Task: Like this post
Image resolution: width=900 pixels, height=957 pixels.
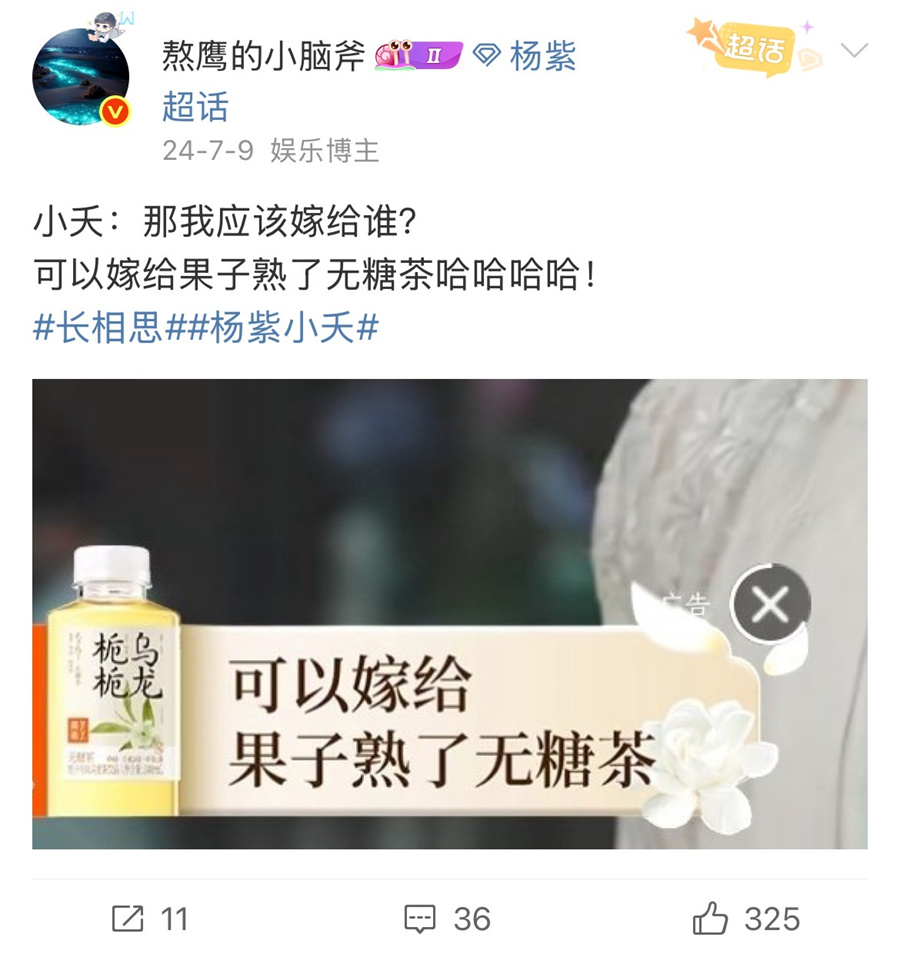Action: (746, 918)
